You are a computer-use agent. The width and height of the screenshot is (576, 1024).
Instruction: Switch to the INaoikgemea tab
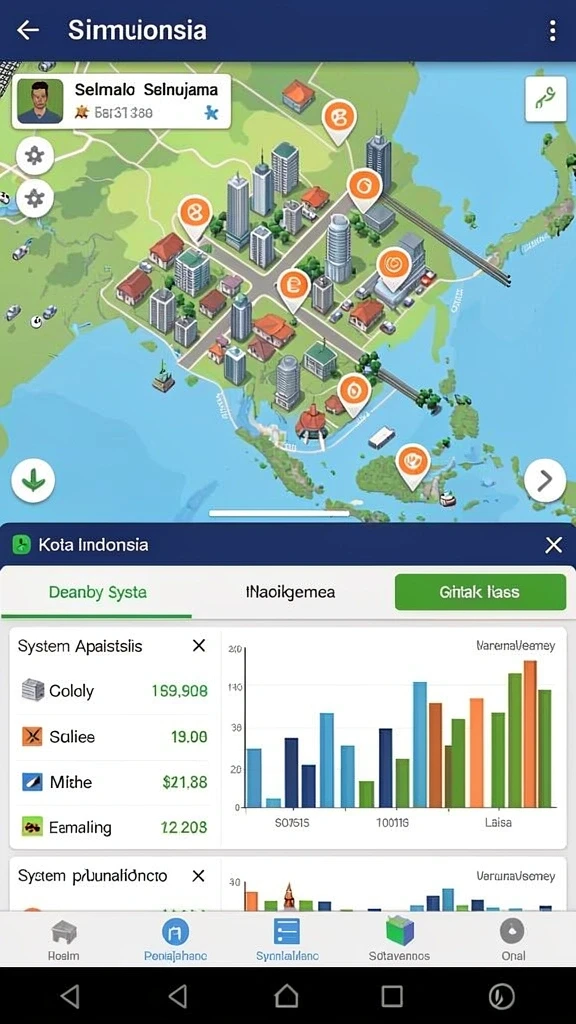291,592
